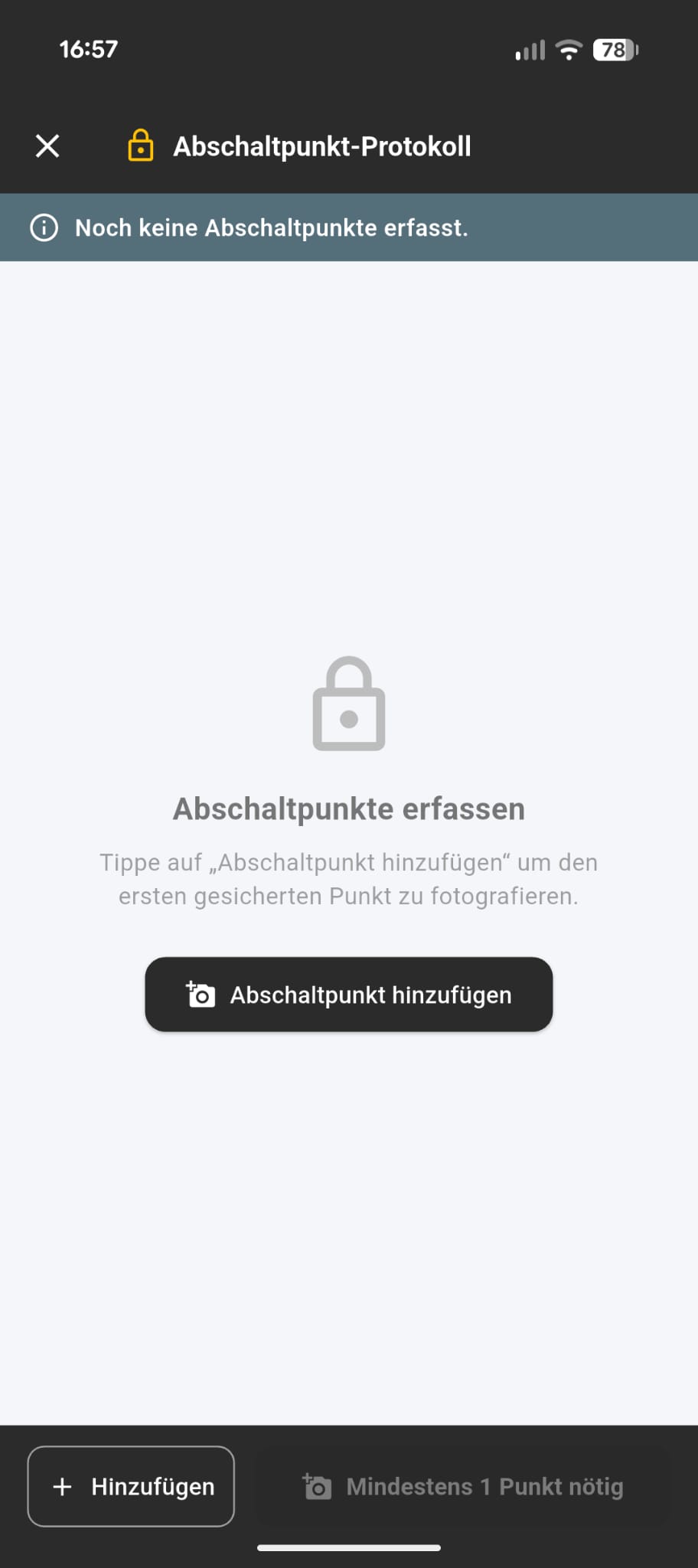Tap the Abschaltpunkt-Protokoll title text

(322, 146)
